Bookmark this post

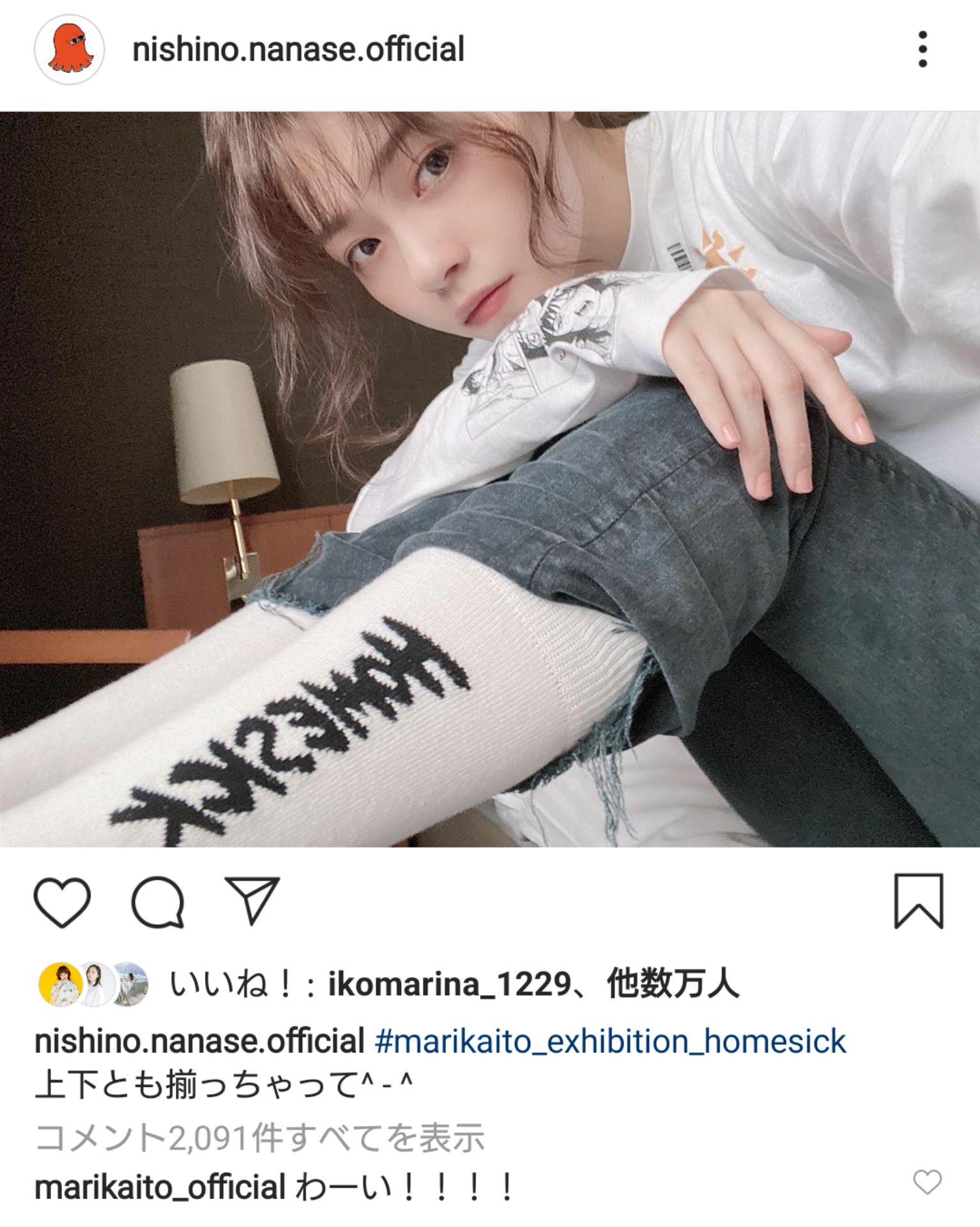[x=918, y=901]
